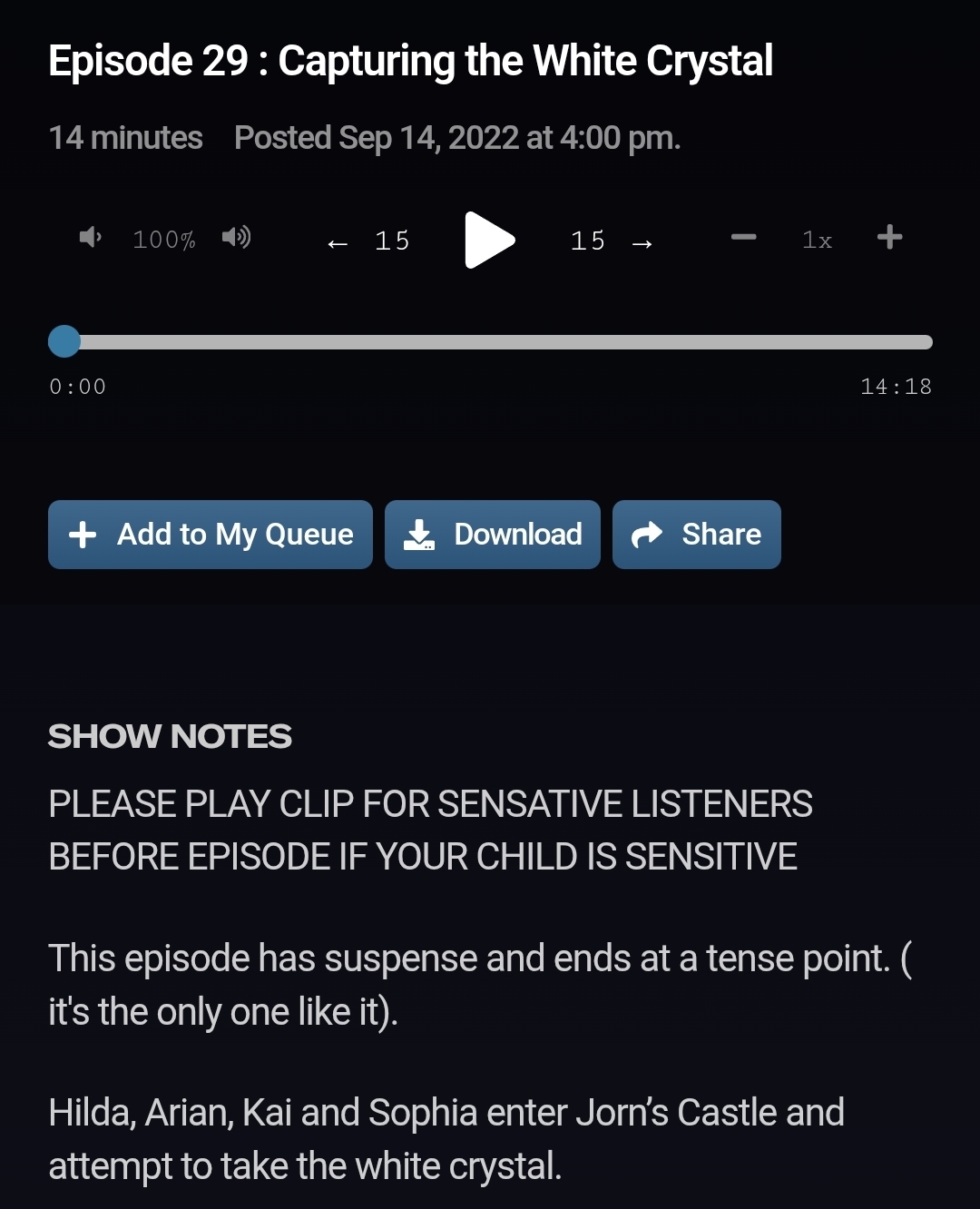The image size is (980, 1209).
Task: Rewind 15 seconds
Action: click(x=367, y=241)
